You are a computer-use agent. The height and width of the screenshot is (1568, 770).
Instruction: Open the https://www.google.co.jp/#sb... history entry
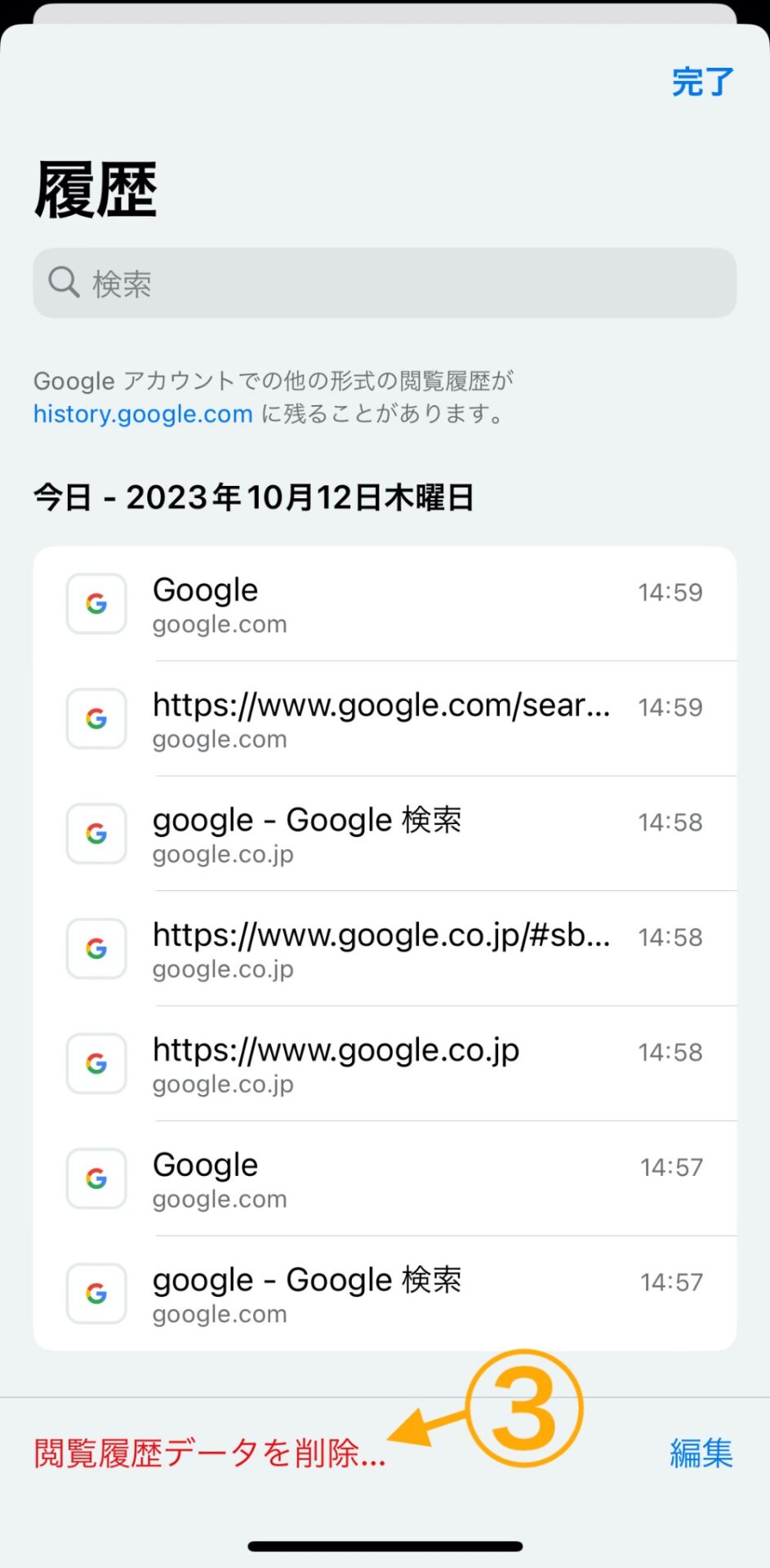(385, 949)
